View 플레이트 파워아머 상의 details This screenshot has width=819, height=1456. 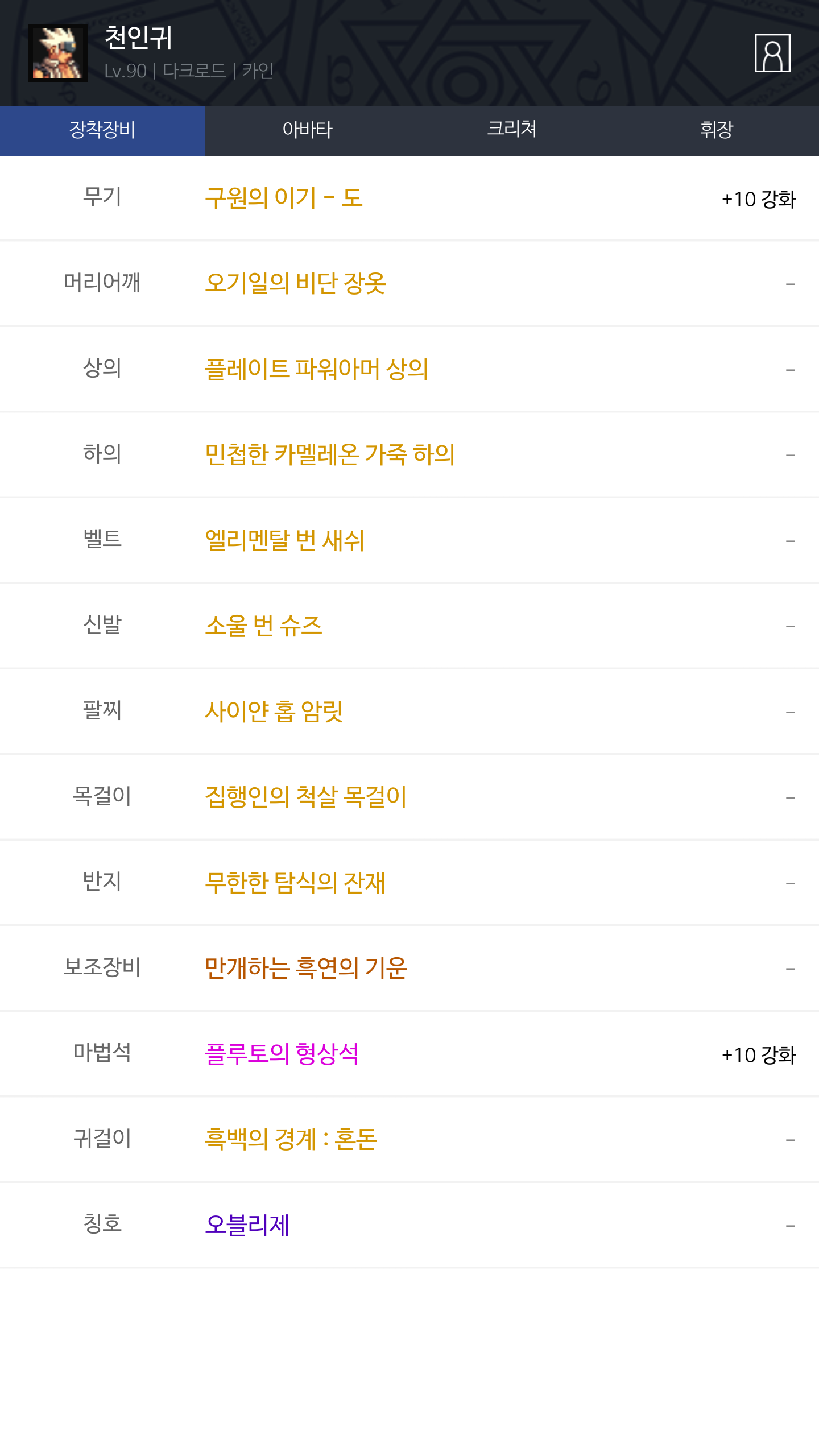[316, 369]
